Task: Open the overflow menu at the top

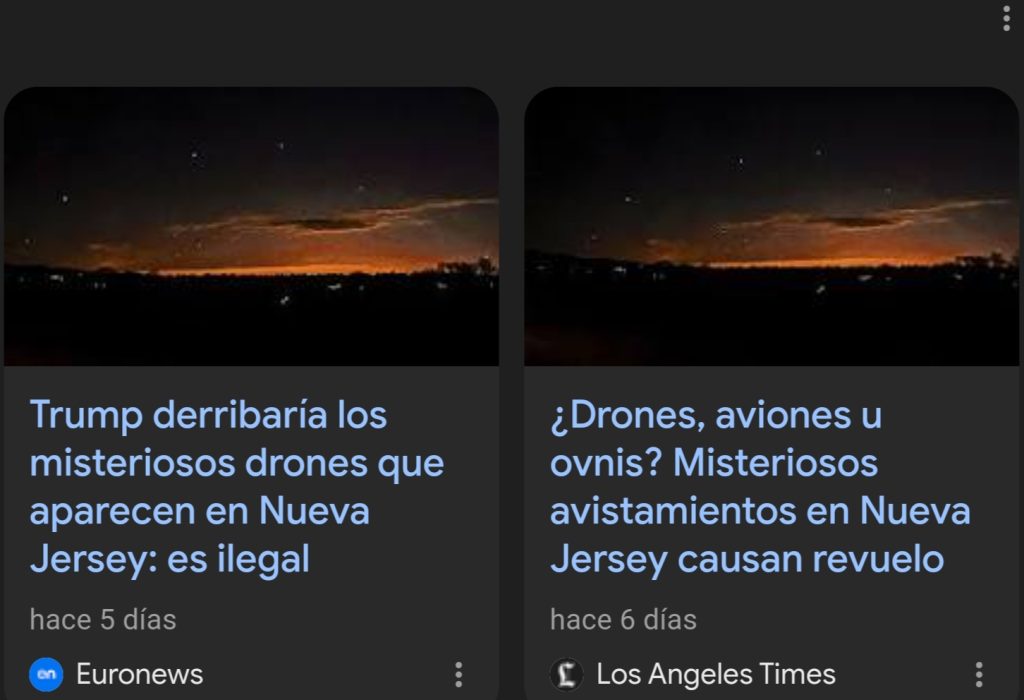Action: click(x=1006, y=18)
